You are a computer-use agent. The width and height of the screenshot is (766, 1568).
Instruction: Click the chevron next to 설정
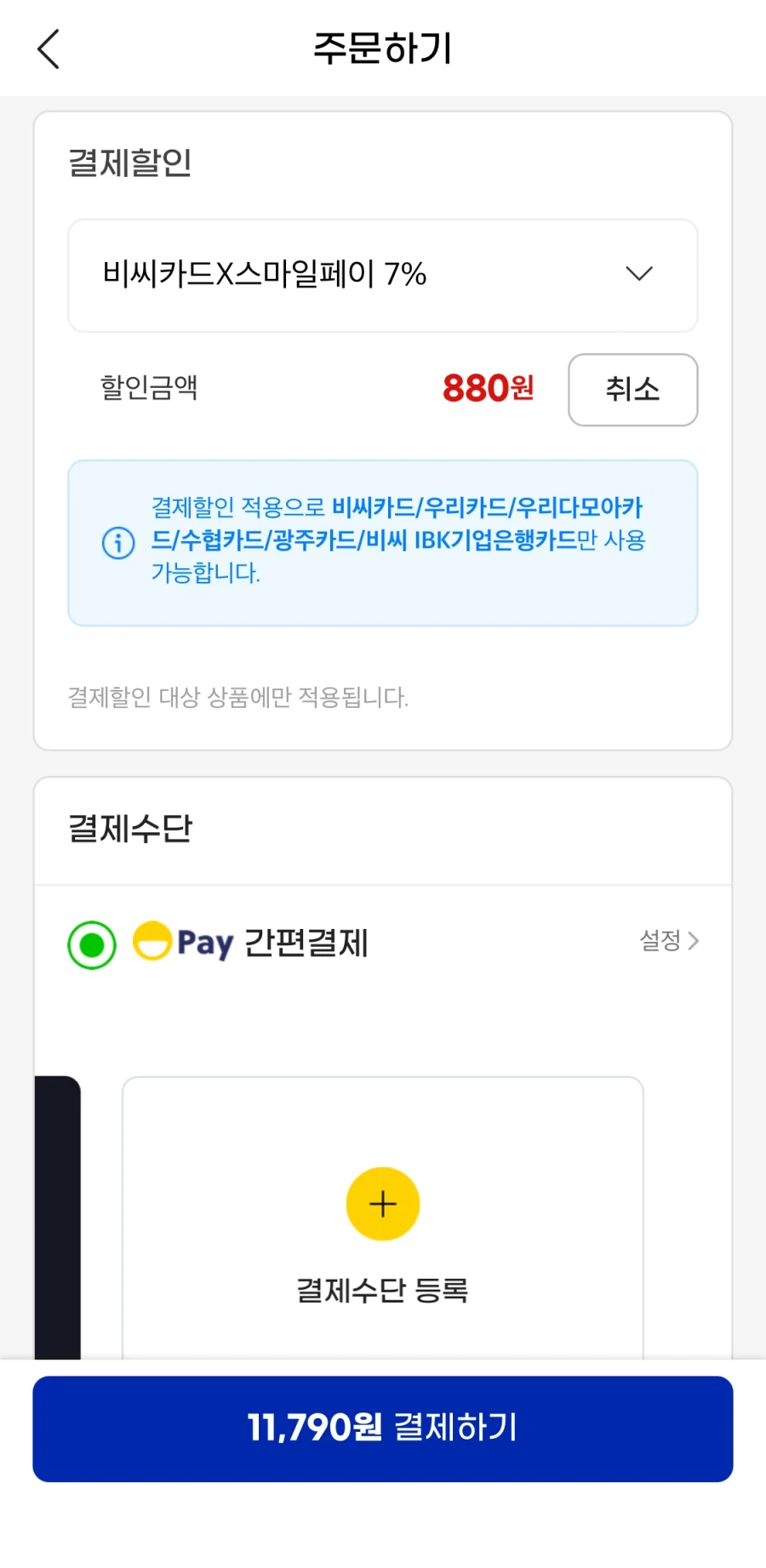pos(695,942)
